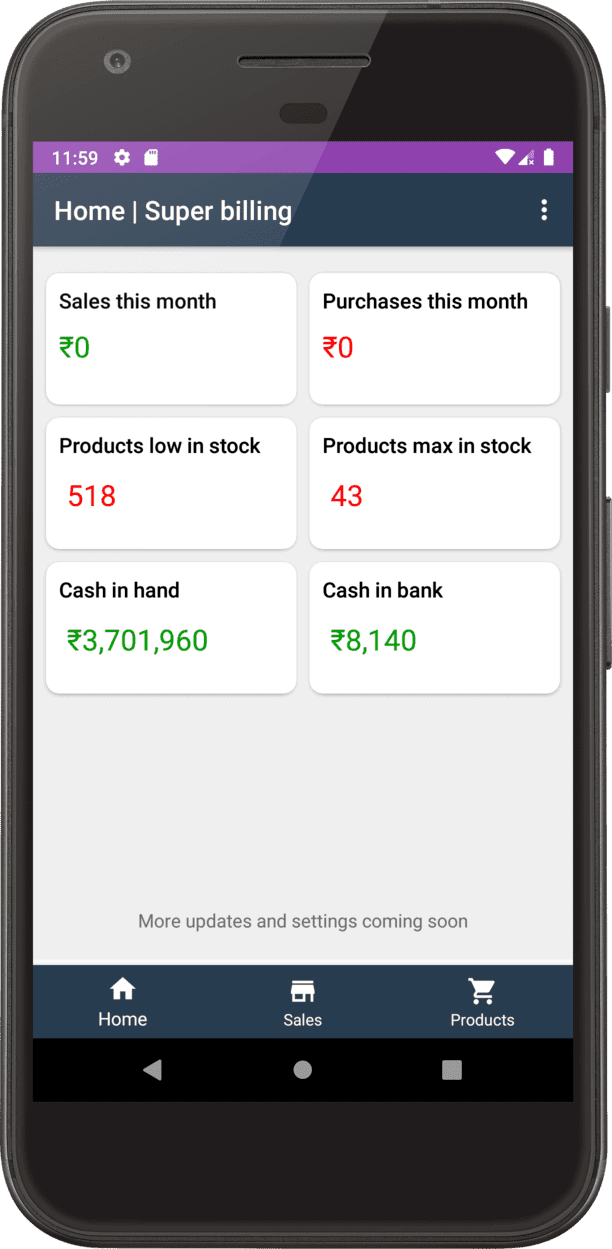Open the Purchases this month card
This screenshot has width=612, height=1249.
(434, 338)
